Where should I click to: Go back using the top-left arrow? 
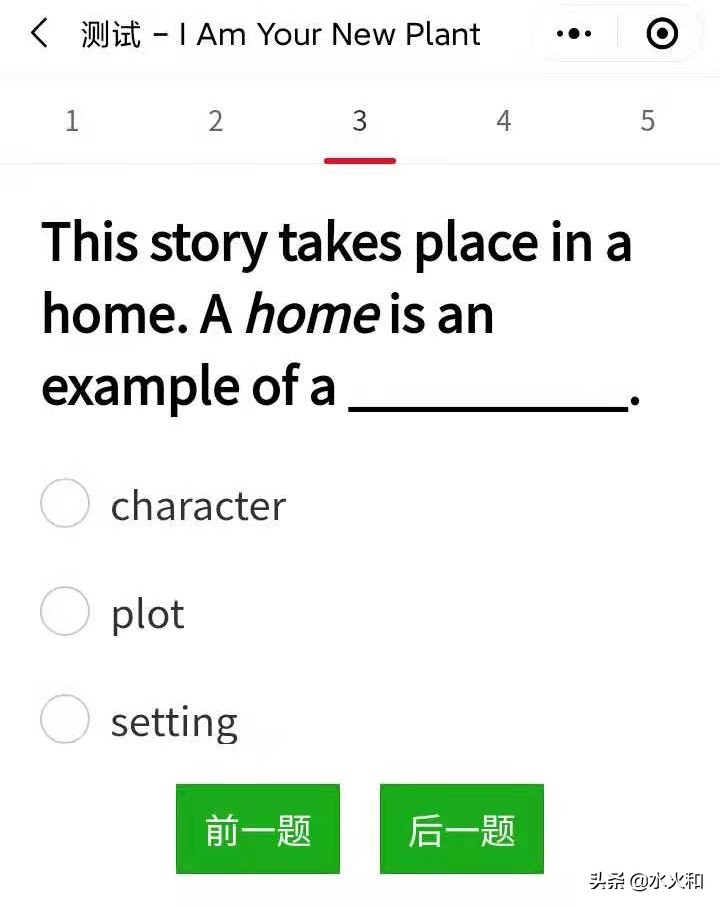pos(39,34)
